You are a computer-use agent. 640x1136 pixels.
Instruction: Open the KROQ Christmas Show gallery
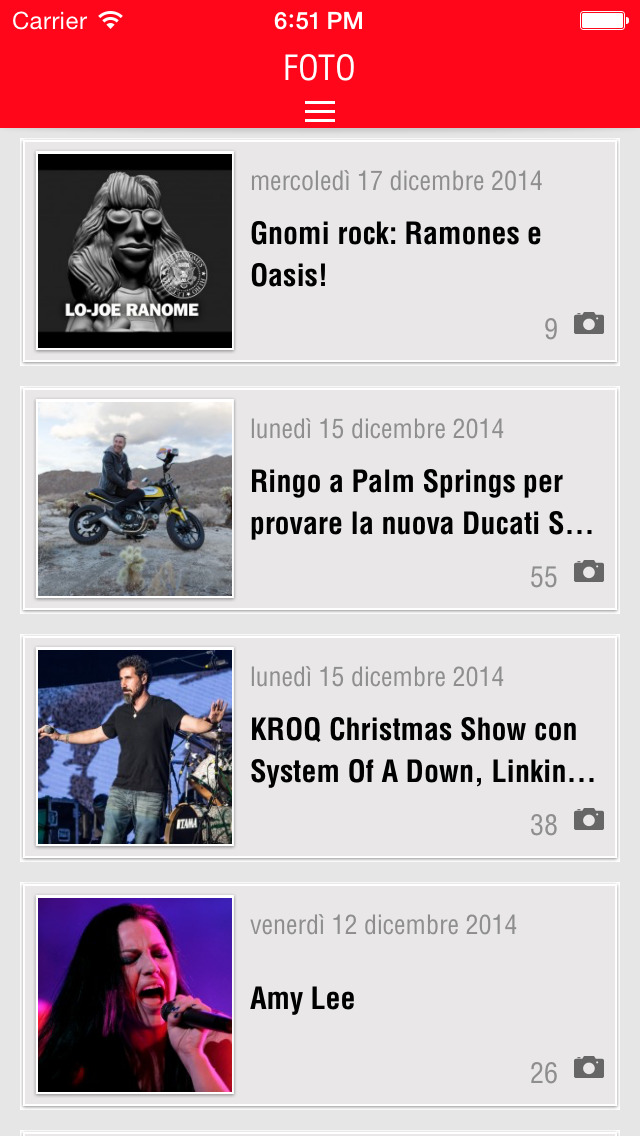tap(422, 750)
